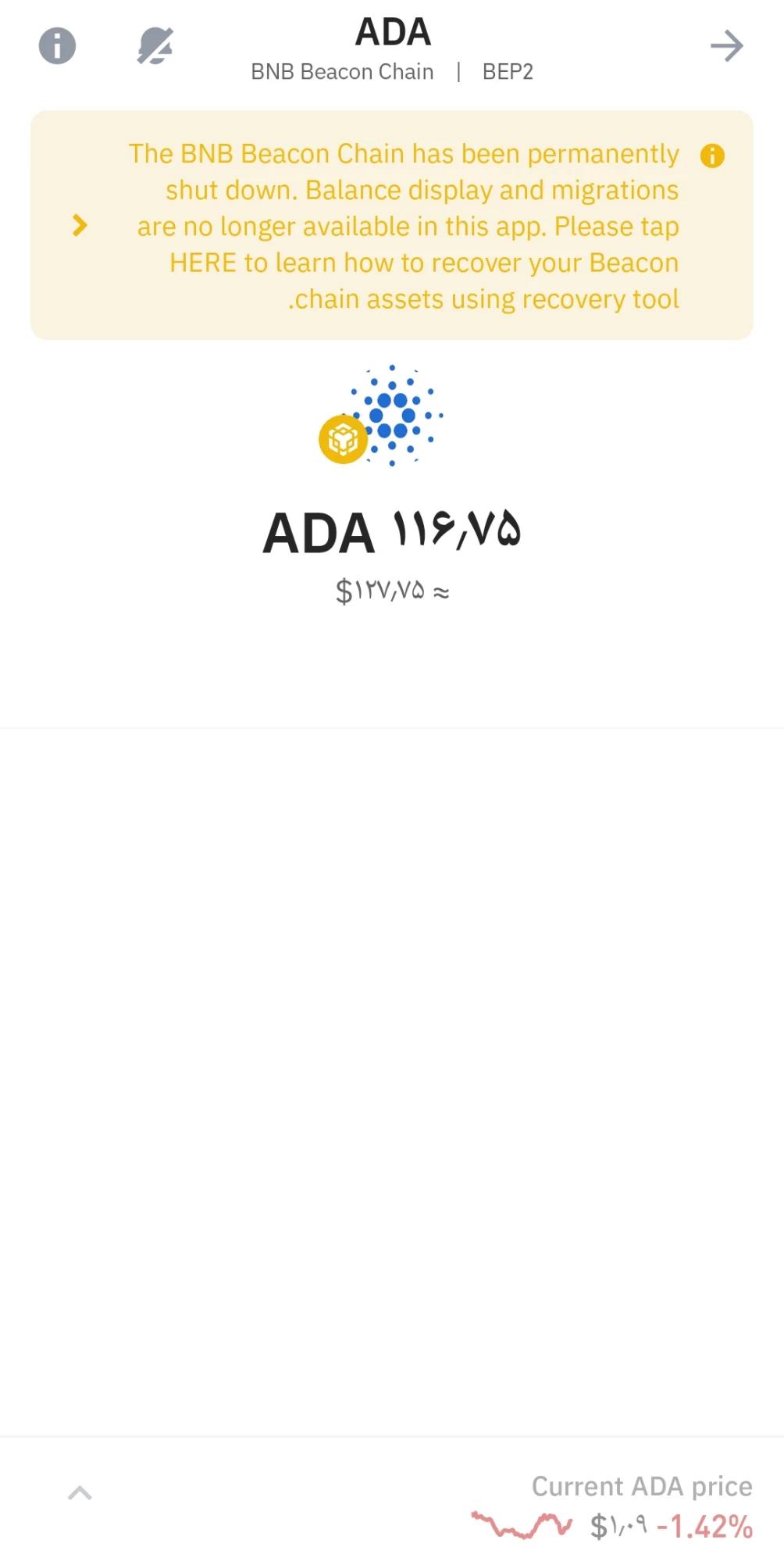Open the ADA token info icon
Viewport: 784px width, 1547px height.
pyautogui.click(x=57, y=46)
